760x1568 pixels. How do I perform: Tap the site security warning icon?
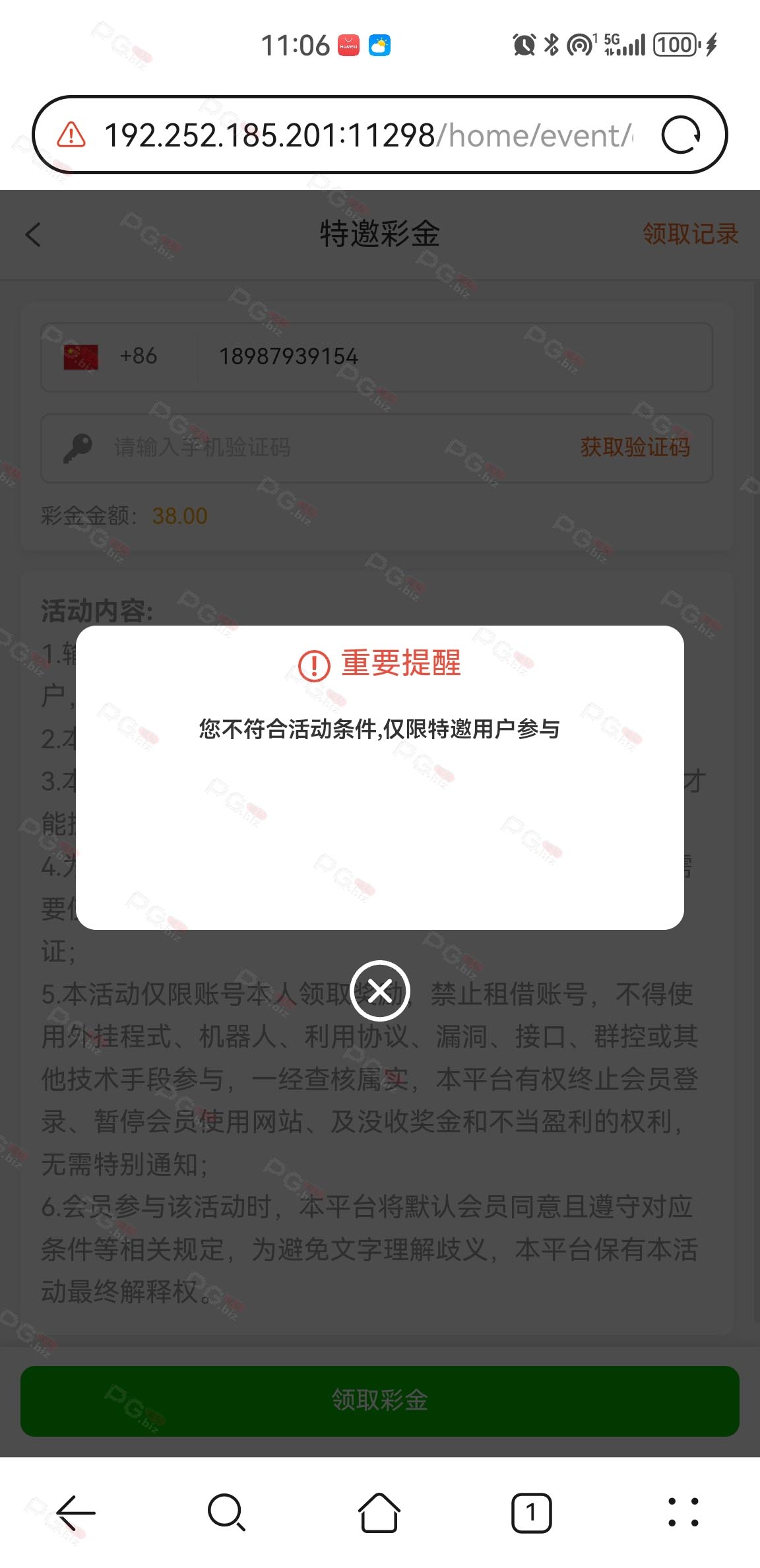(x=71, y=135)
